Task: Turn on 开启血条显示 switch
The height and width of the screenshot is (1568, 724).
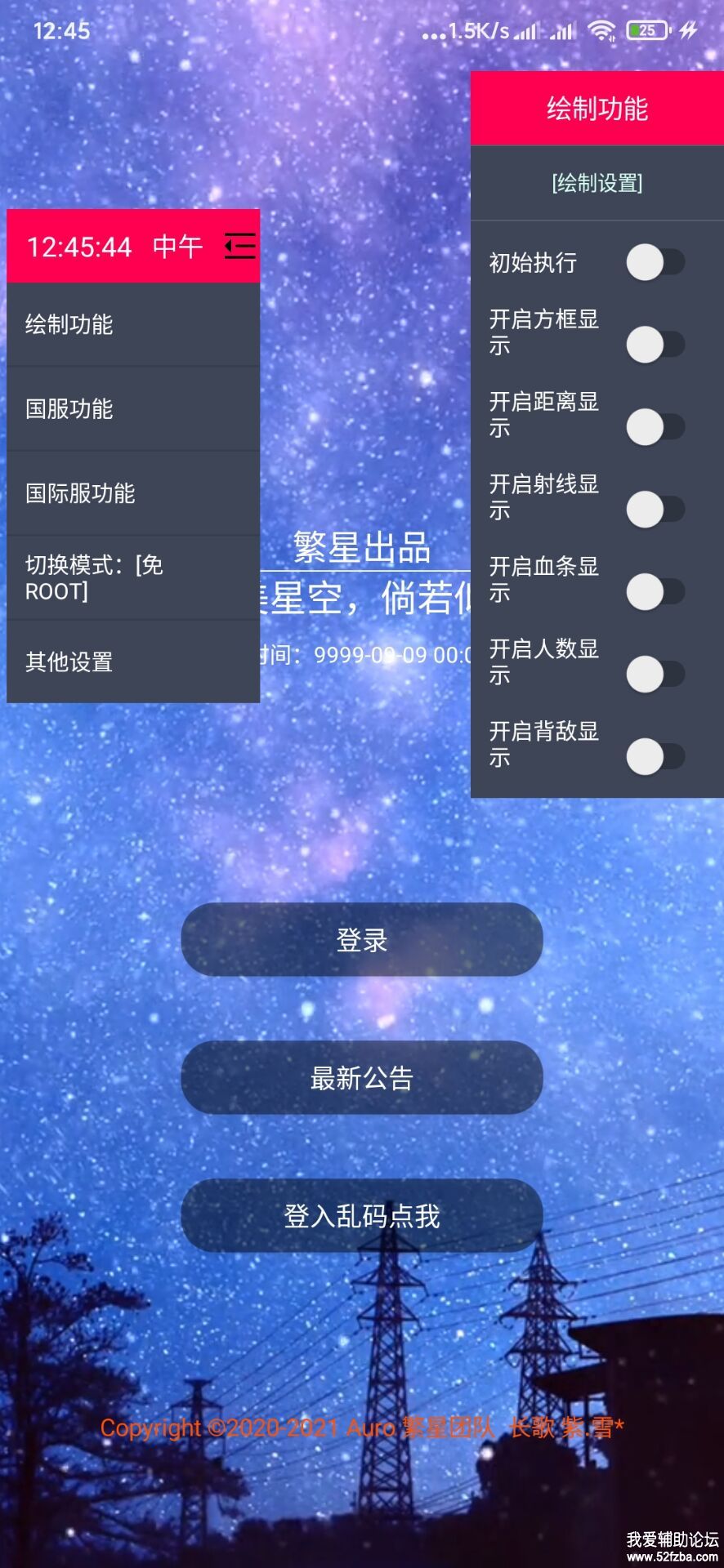Action: point(655,592)
